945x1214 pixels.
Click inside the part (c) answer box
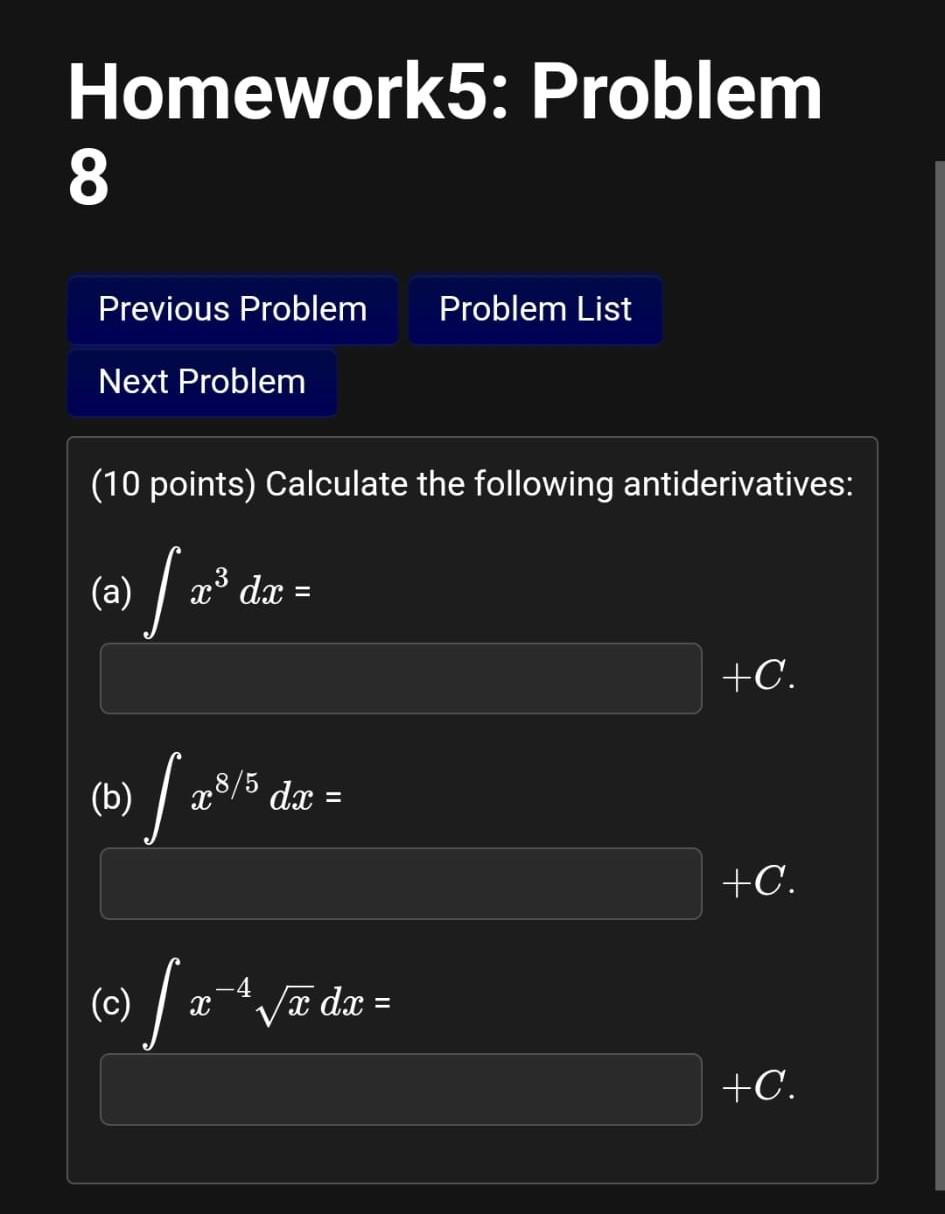(400, 1090)
